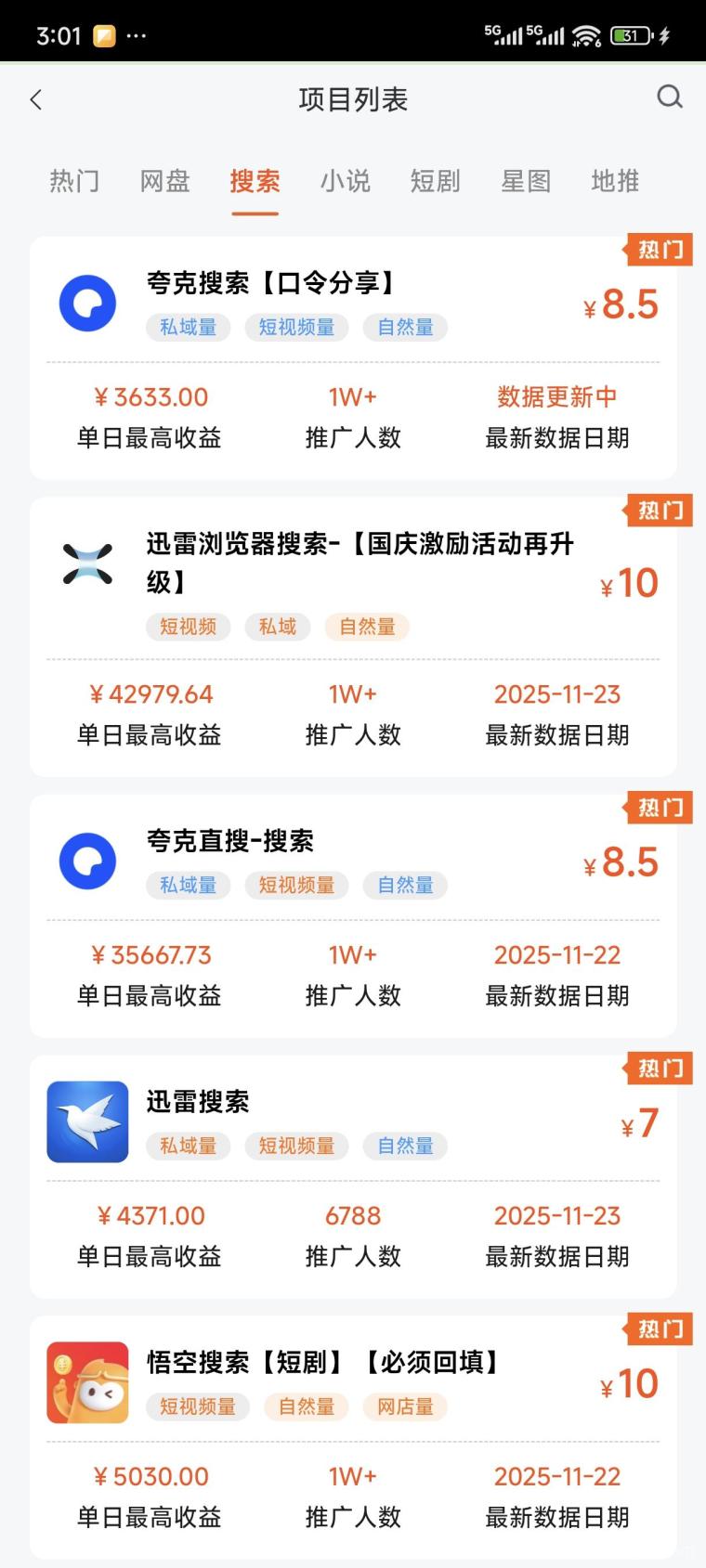Click the 热门 badge on 迅雷搜索 card

(x=660, y=1069)
